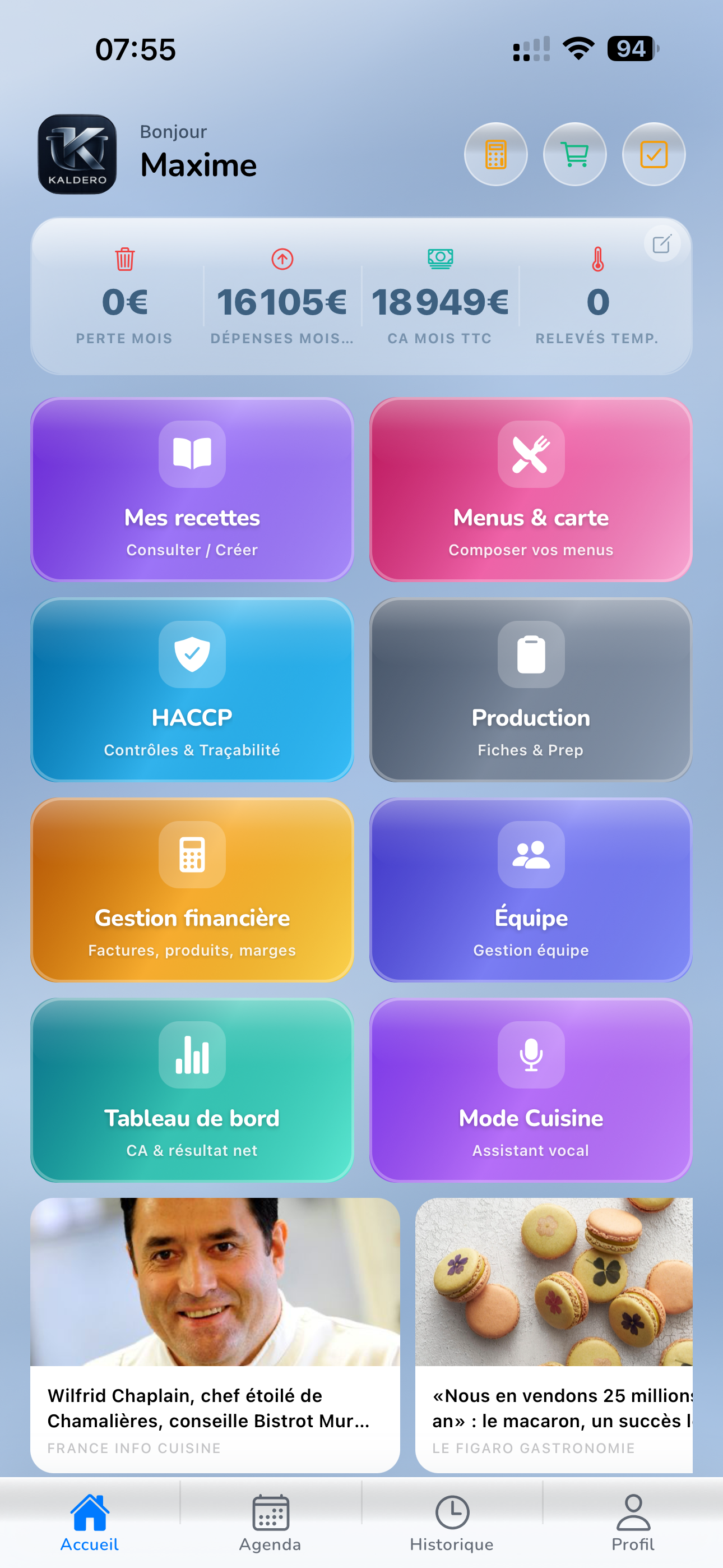Open the calculator icon in the header
This screenshot has height=1568, width=723.
495,154
